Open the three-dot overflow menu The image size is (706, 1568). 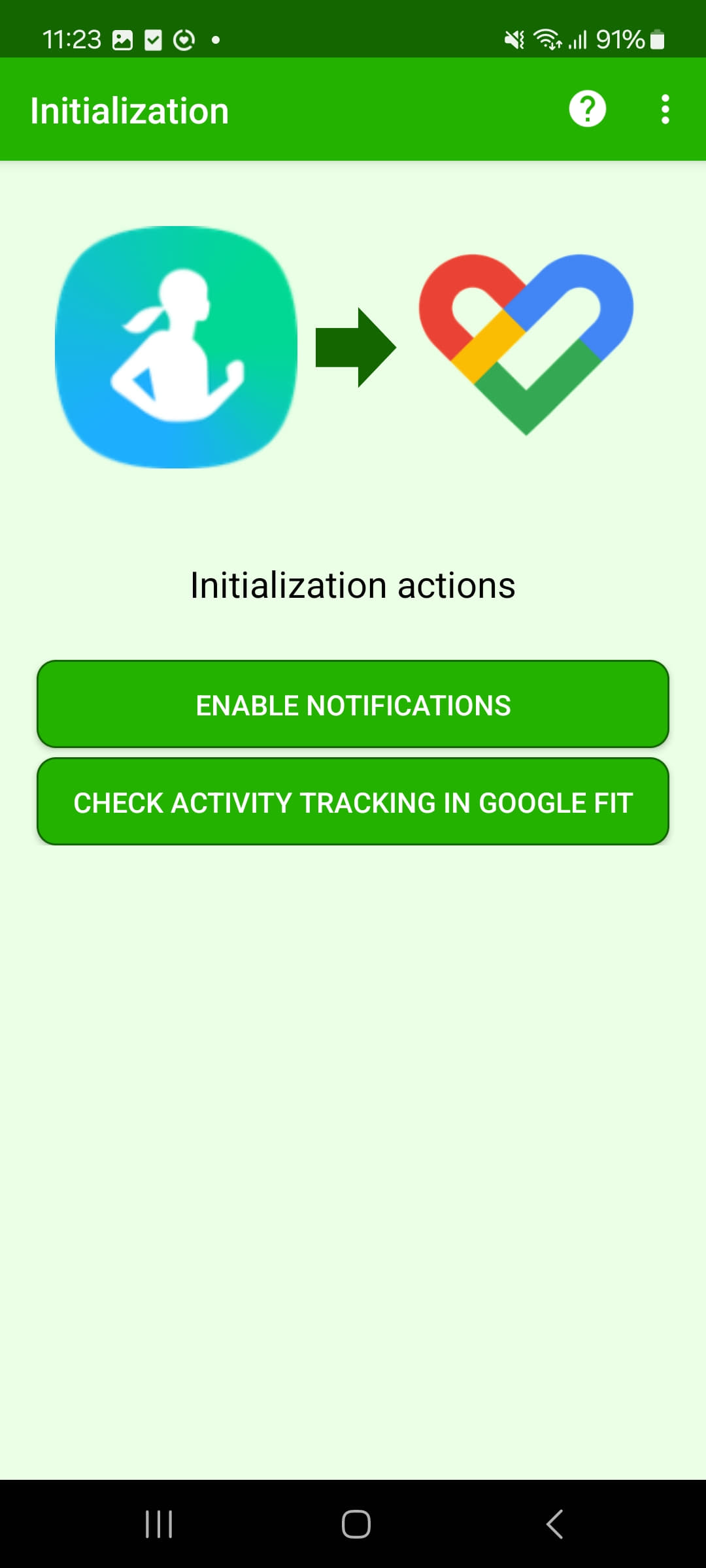tap(665, 109)
